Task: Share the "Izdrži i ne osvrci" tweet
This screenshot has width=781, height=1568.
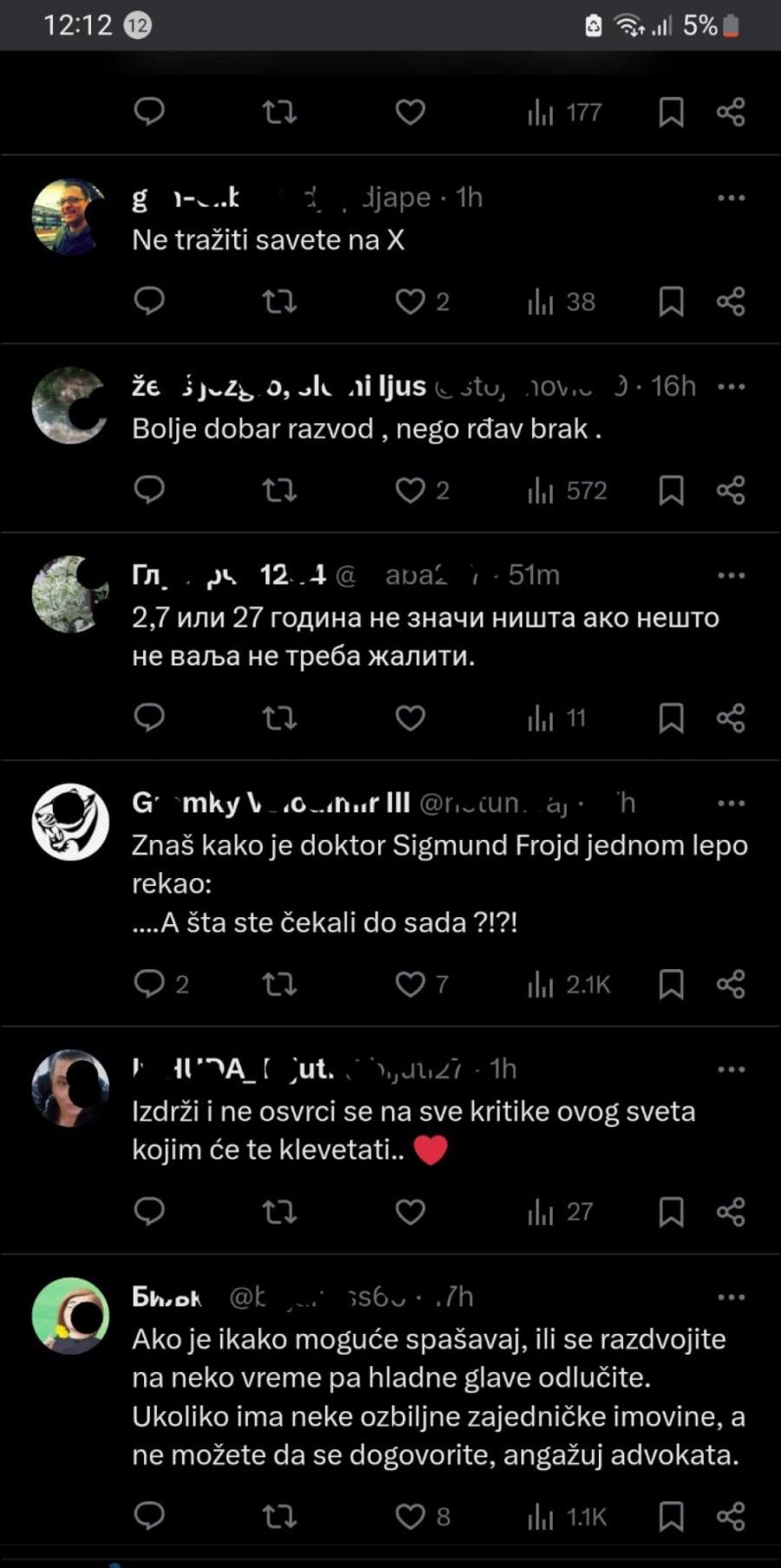Action: click(x=732, y=1212)
